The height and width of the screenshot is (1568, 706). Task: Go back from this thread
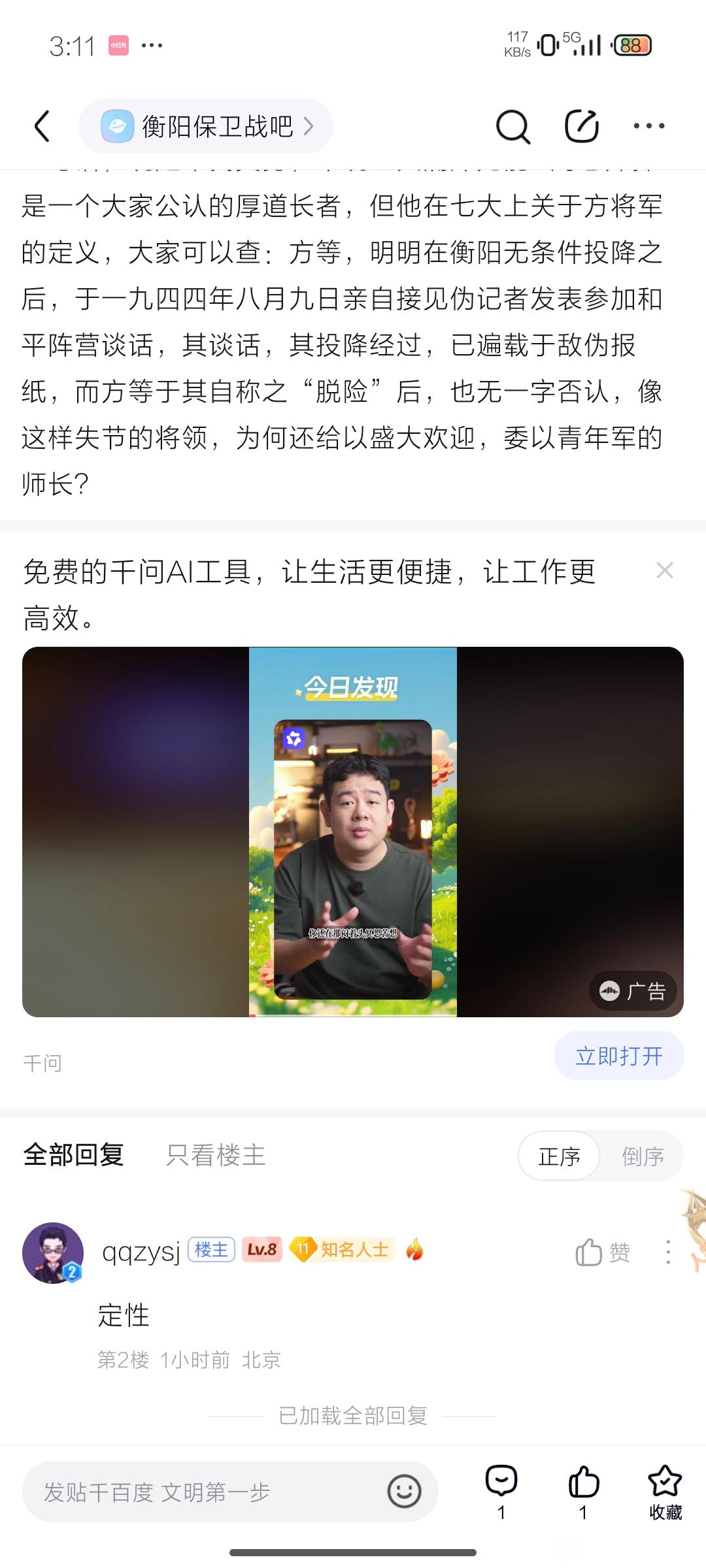point(42,126)
